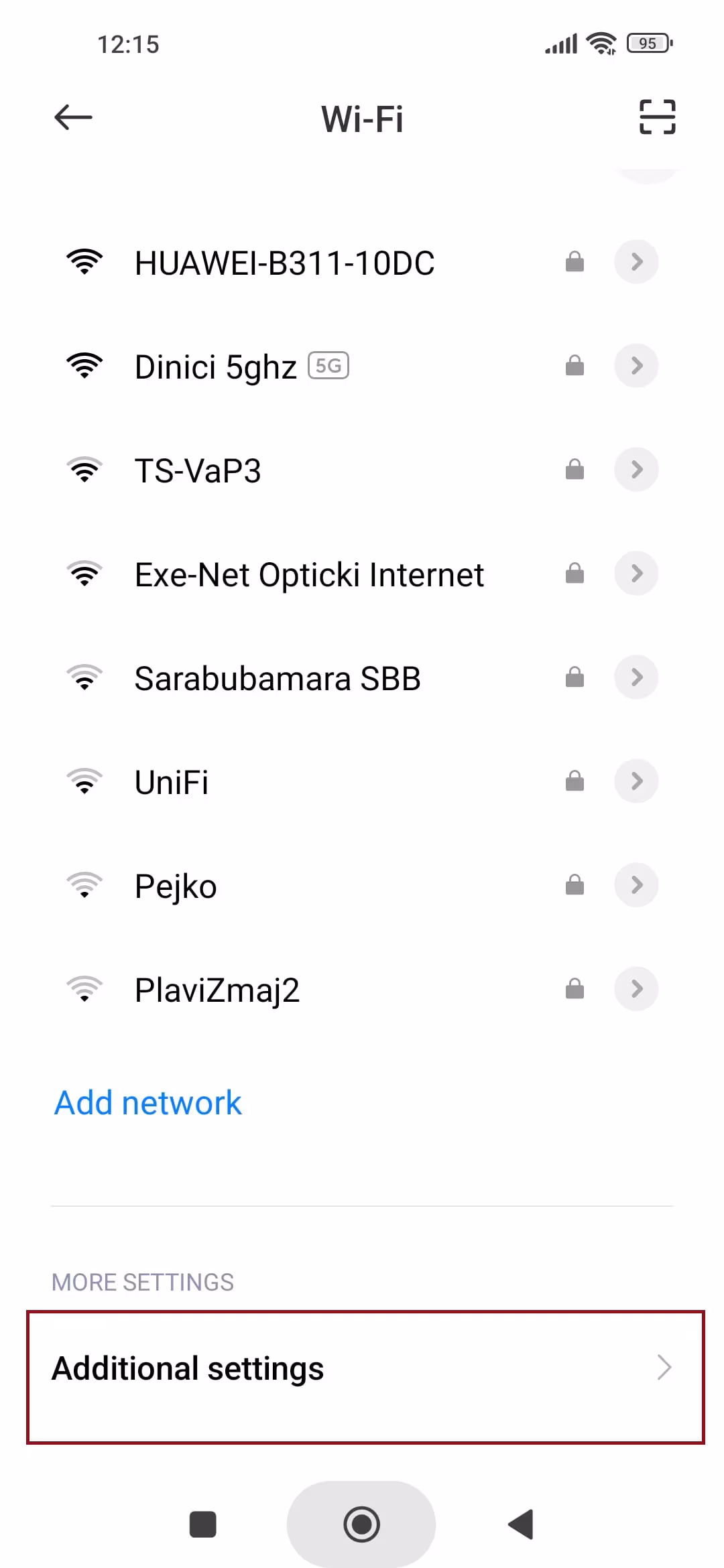Show recent apps
This screenshot has height=1568, width=724.
[203, 1524]
